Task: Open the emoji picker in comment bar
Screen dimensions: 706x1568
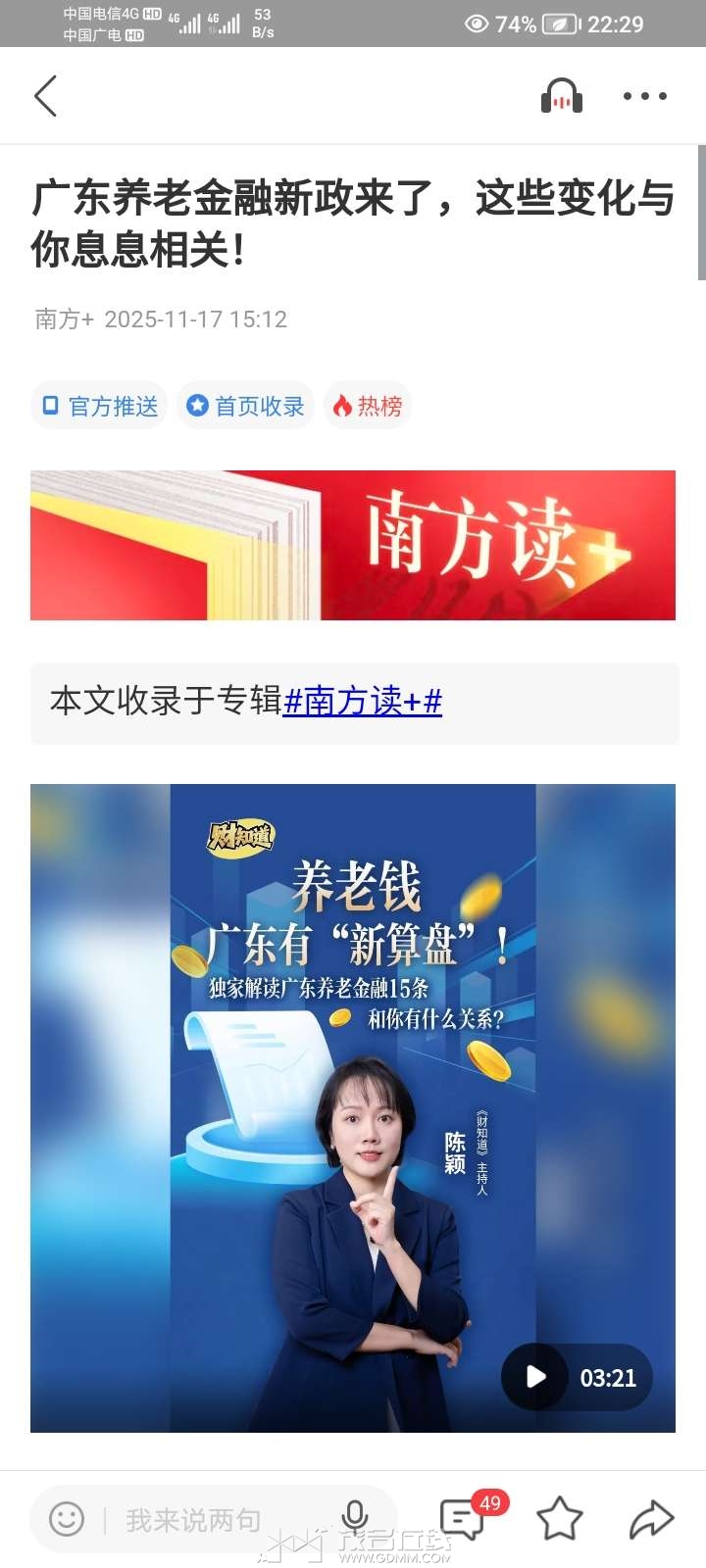Action: point(67,1519)
